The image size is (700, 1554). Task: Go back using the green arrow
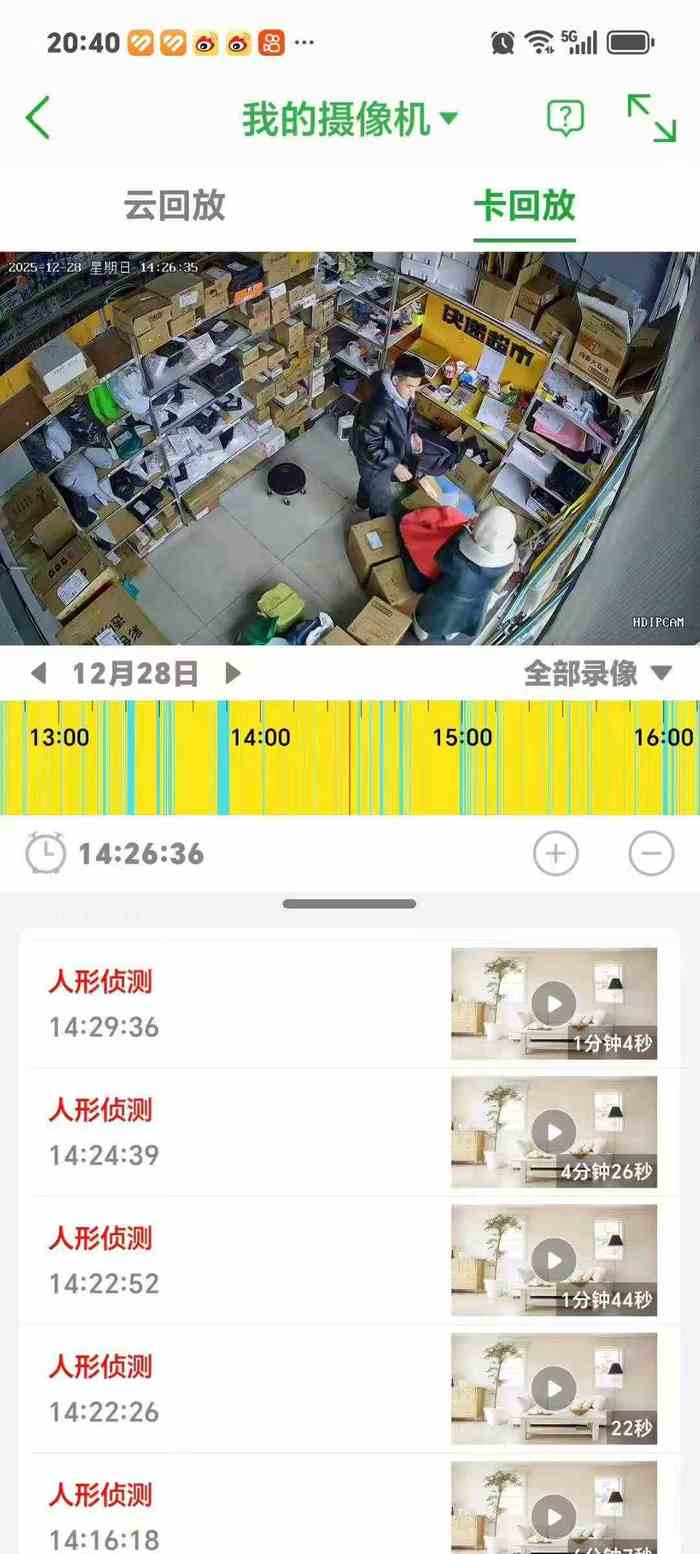(x=38, y=118)
